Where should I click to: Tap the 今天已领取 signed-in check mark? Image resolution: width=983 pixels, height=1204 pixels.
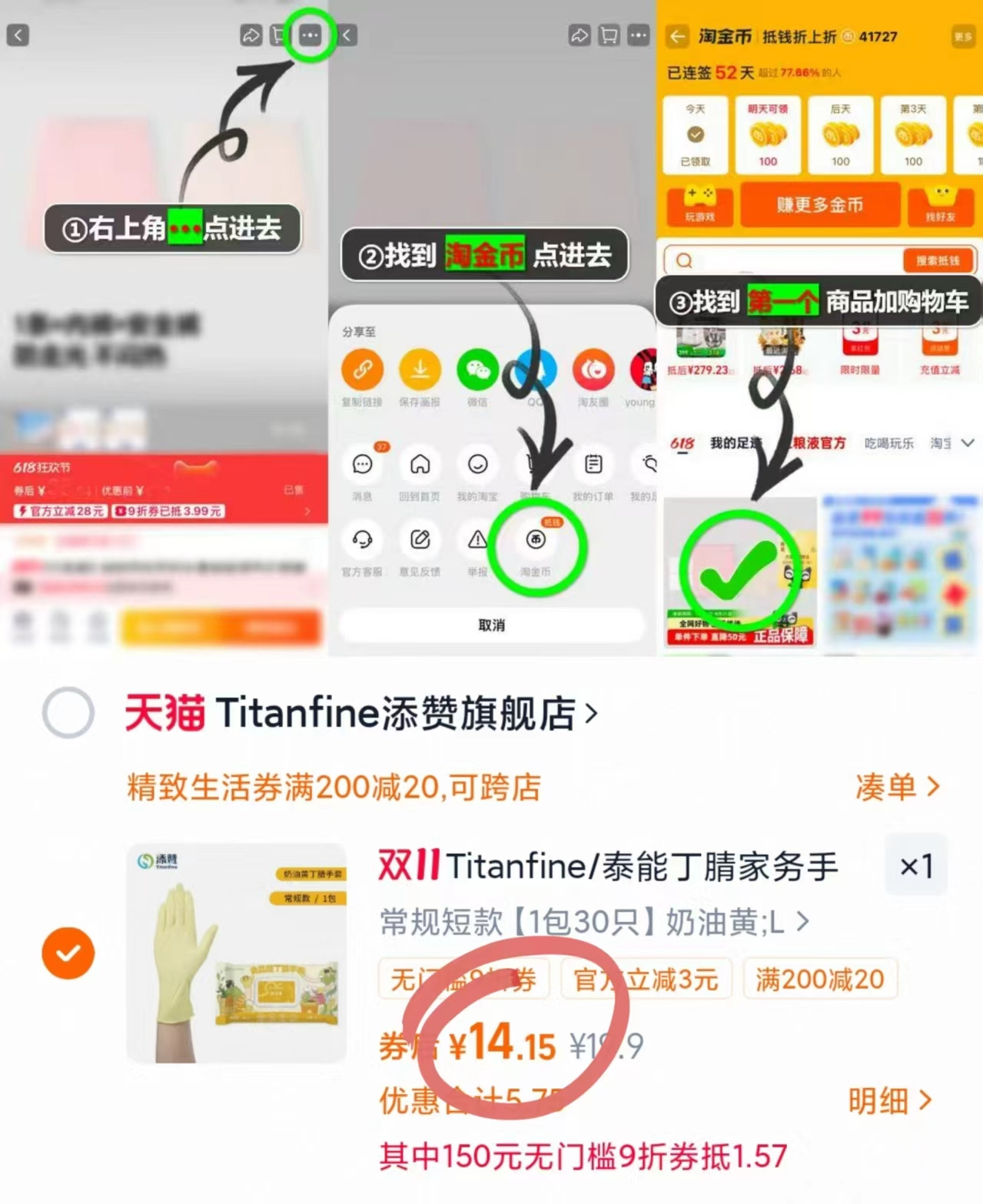pyautogui.click(x=694, y=134)
